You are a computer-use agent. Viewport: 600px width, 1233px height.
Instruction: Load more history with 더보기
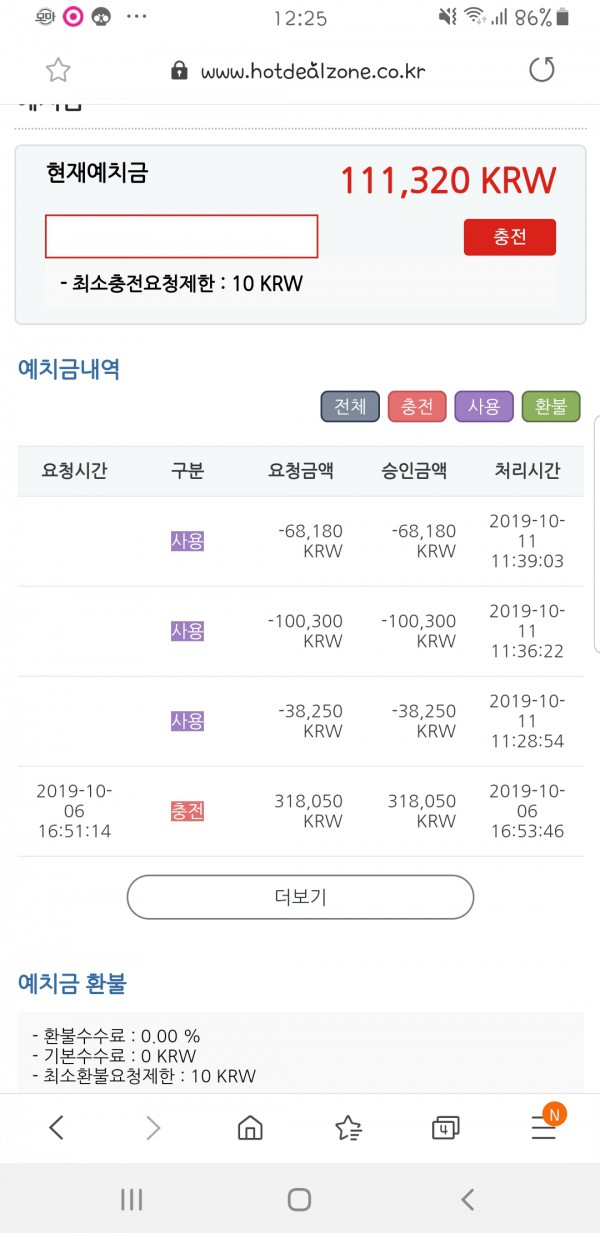pos(300,897)
